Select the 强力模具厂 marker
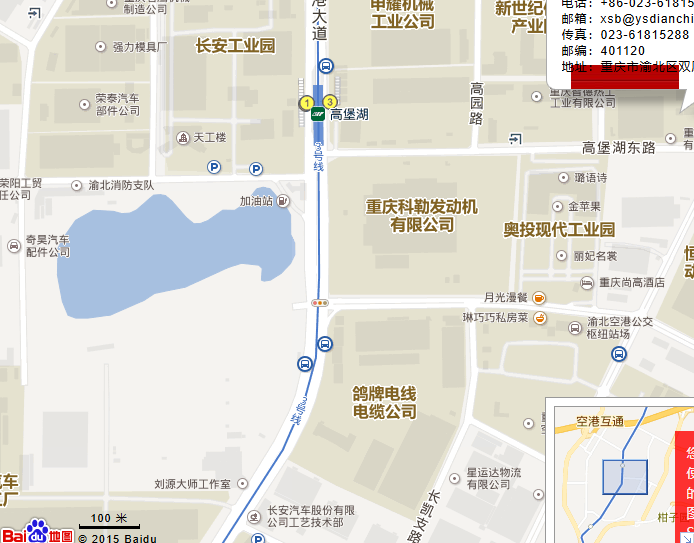694x543 pixels. 100,47
